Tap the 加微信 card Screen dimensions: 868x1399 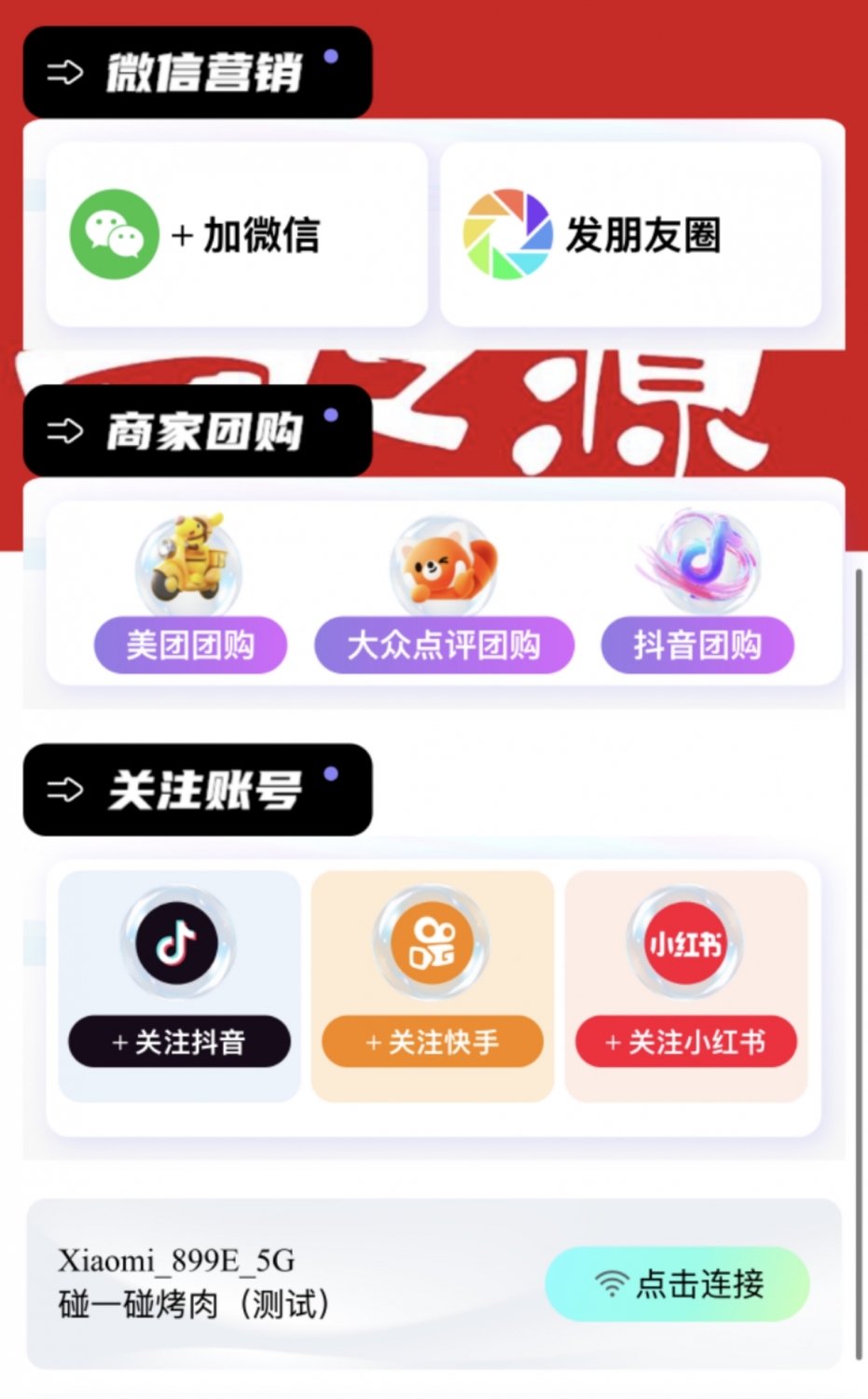point(237,234)
